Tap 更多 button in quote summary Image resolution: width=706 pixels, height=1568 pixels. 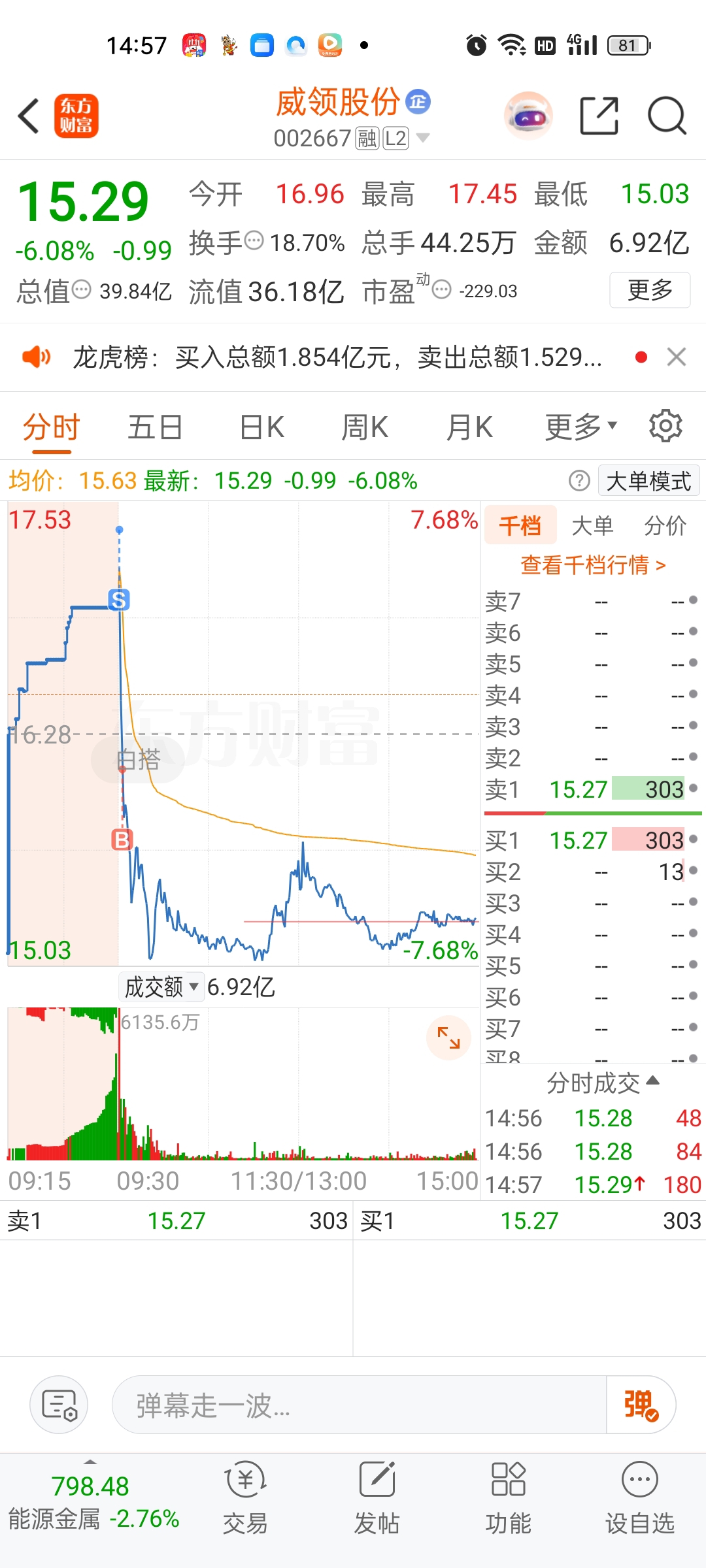650,289
